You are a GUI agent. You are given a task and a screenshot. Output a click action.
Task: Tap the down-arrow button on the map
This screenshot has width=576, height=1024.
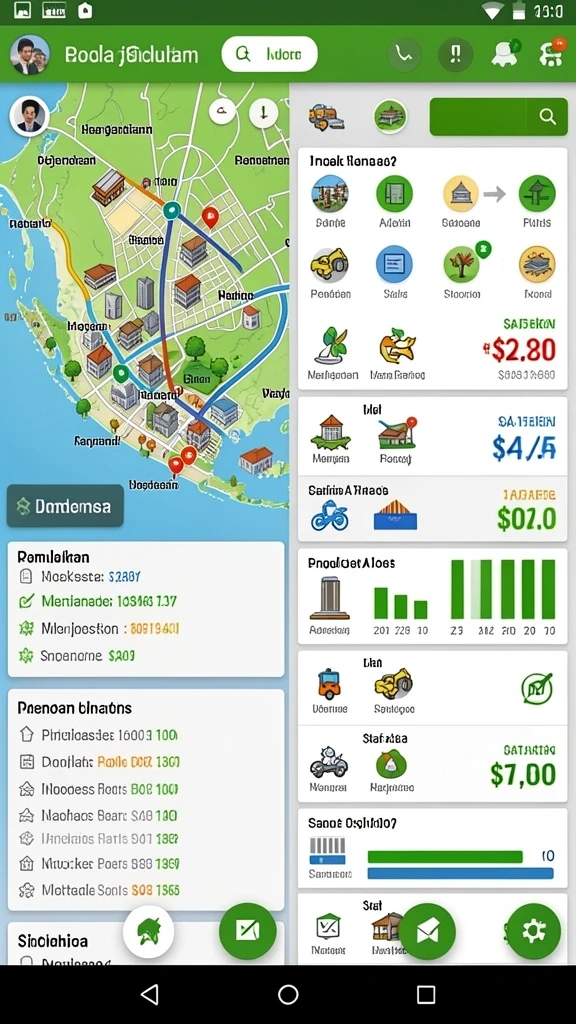[x=264, y=113]
